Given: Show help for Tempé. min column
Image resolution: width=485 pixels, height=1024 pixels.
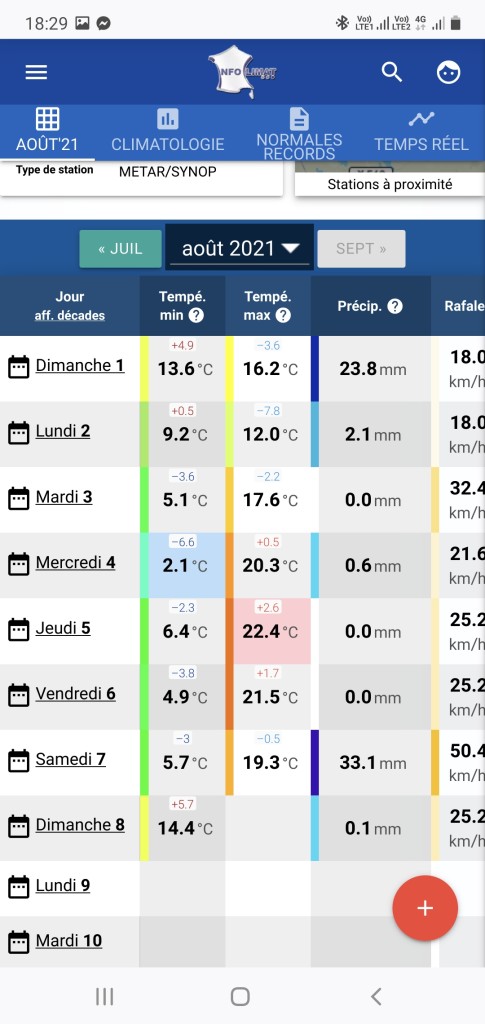Looking at the screenshot, I should click(196, 315).
